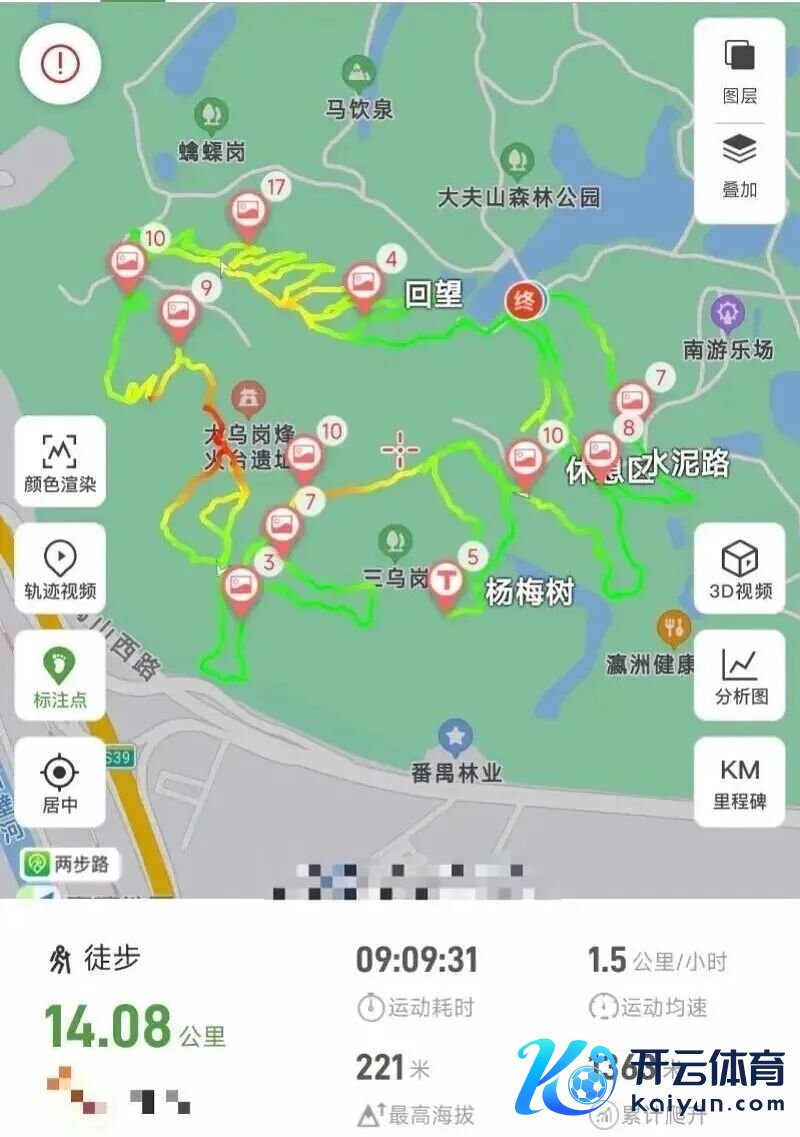The image size is (800, 1137).
Task: Open the 分析图 analysis chart
Action: coord(740,677)
